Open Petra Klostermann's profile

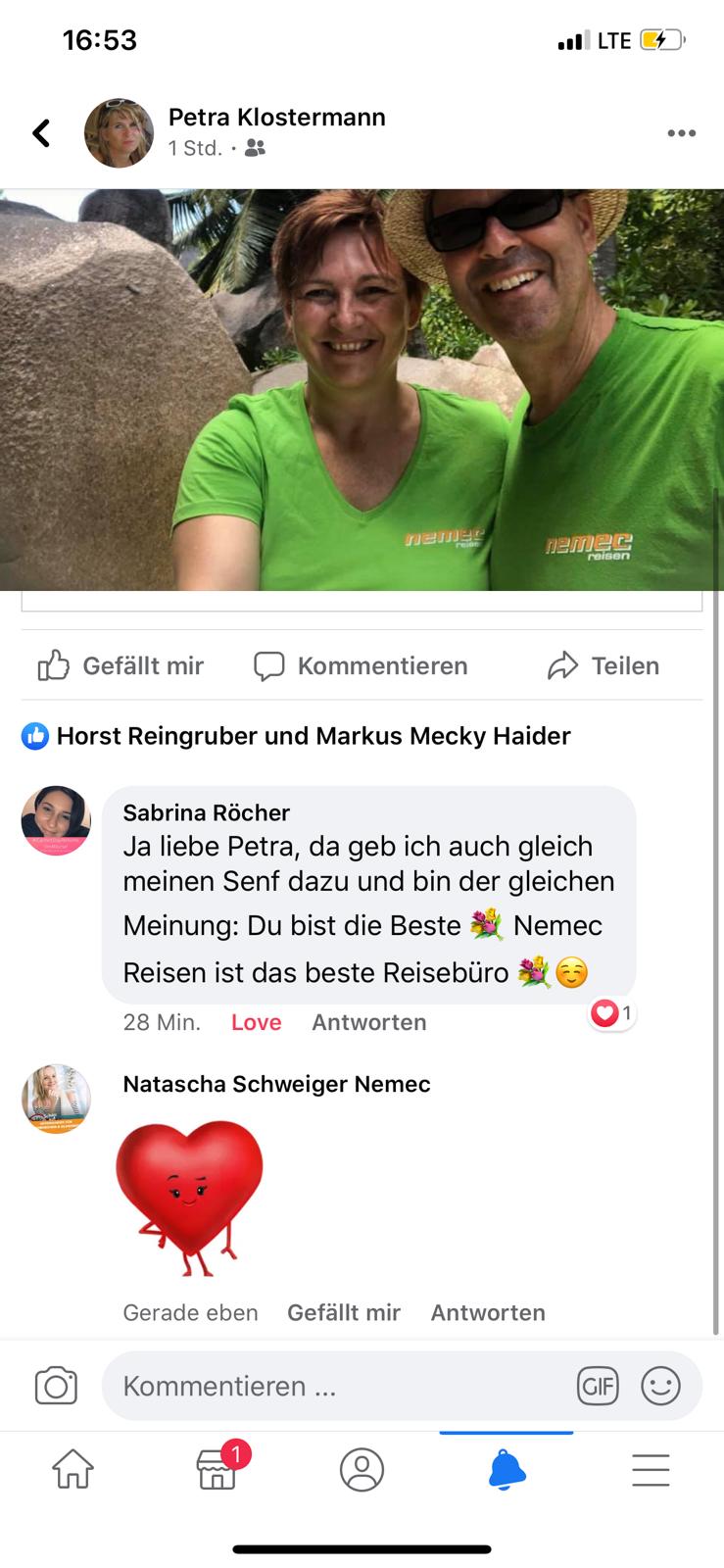276,118
